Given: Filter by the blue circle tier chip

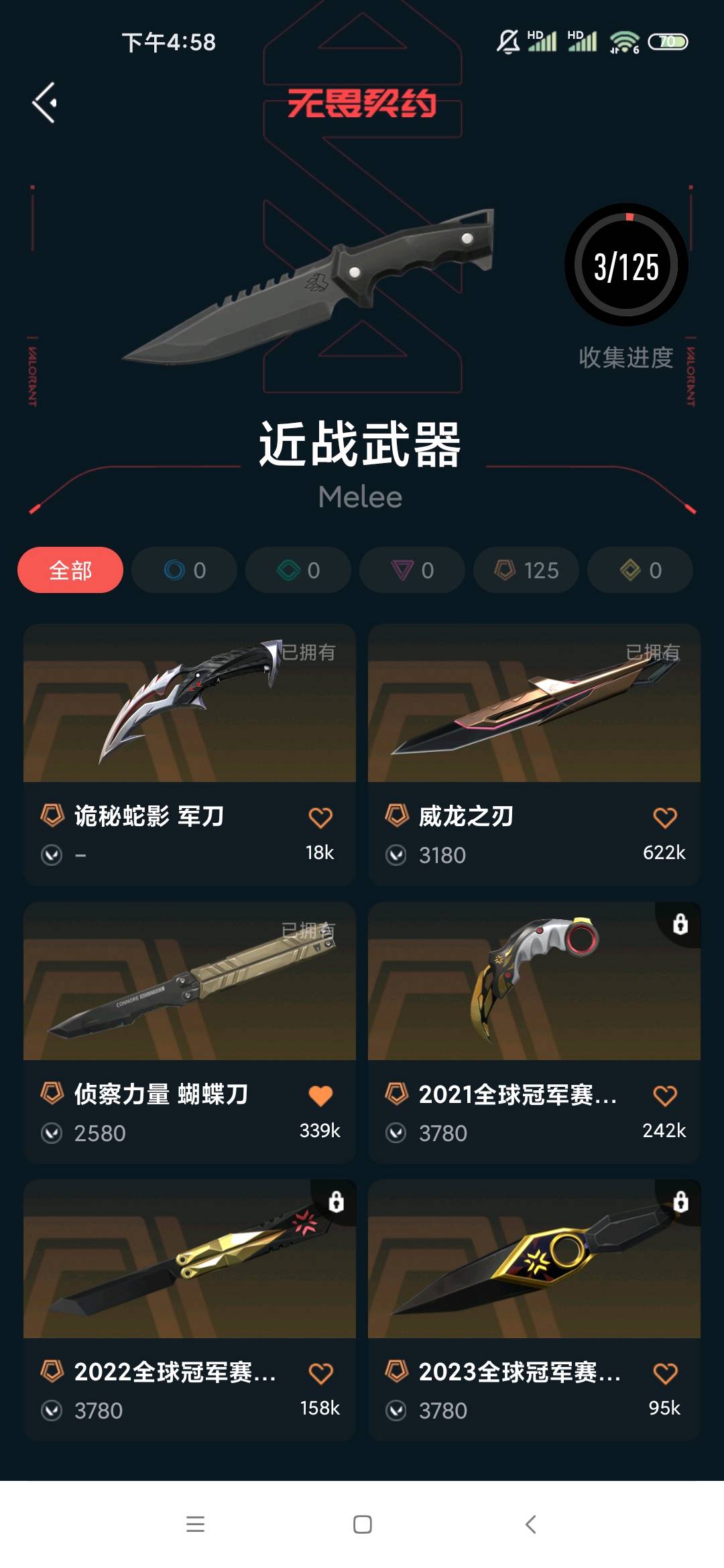Looking at the screenshot, I should pyautogui.click(x=184, y=570).
